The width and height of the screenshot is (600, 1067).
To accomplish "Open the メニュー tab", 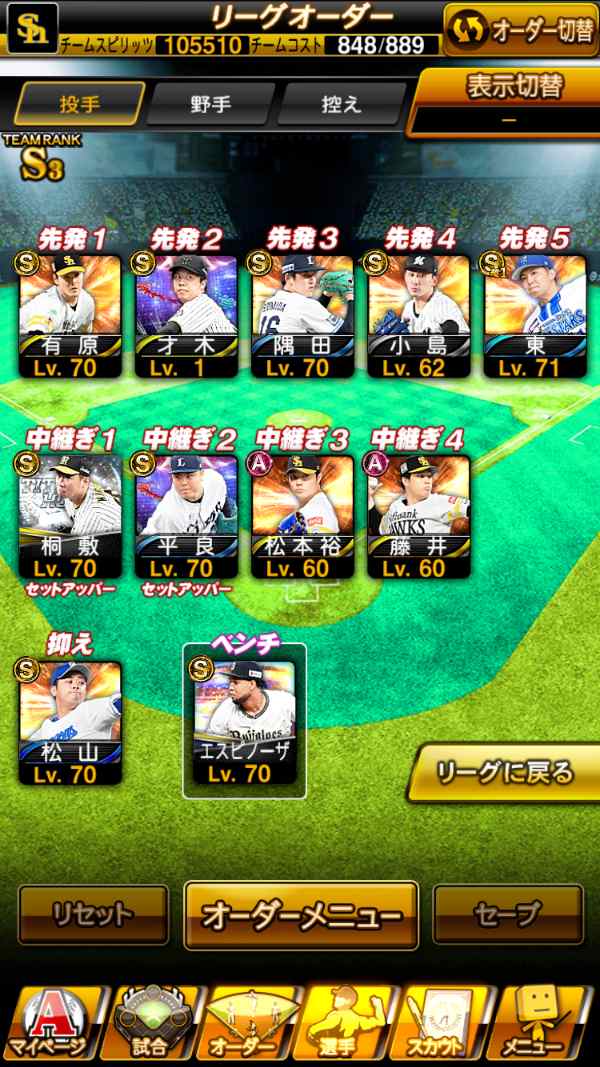I will (x=541, y=1023).
